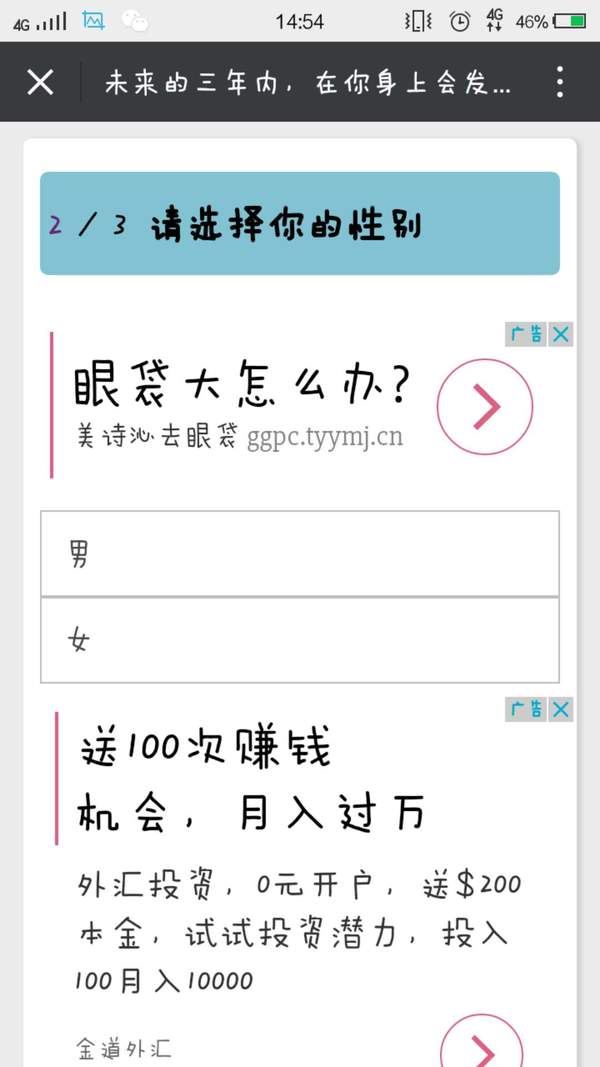Viewport: 600px width, 1067px height.
Task: Dismiss the 眼袋大怎么办 ad
Action: click(x=561, y=334)
